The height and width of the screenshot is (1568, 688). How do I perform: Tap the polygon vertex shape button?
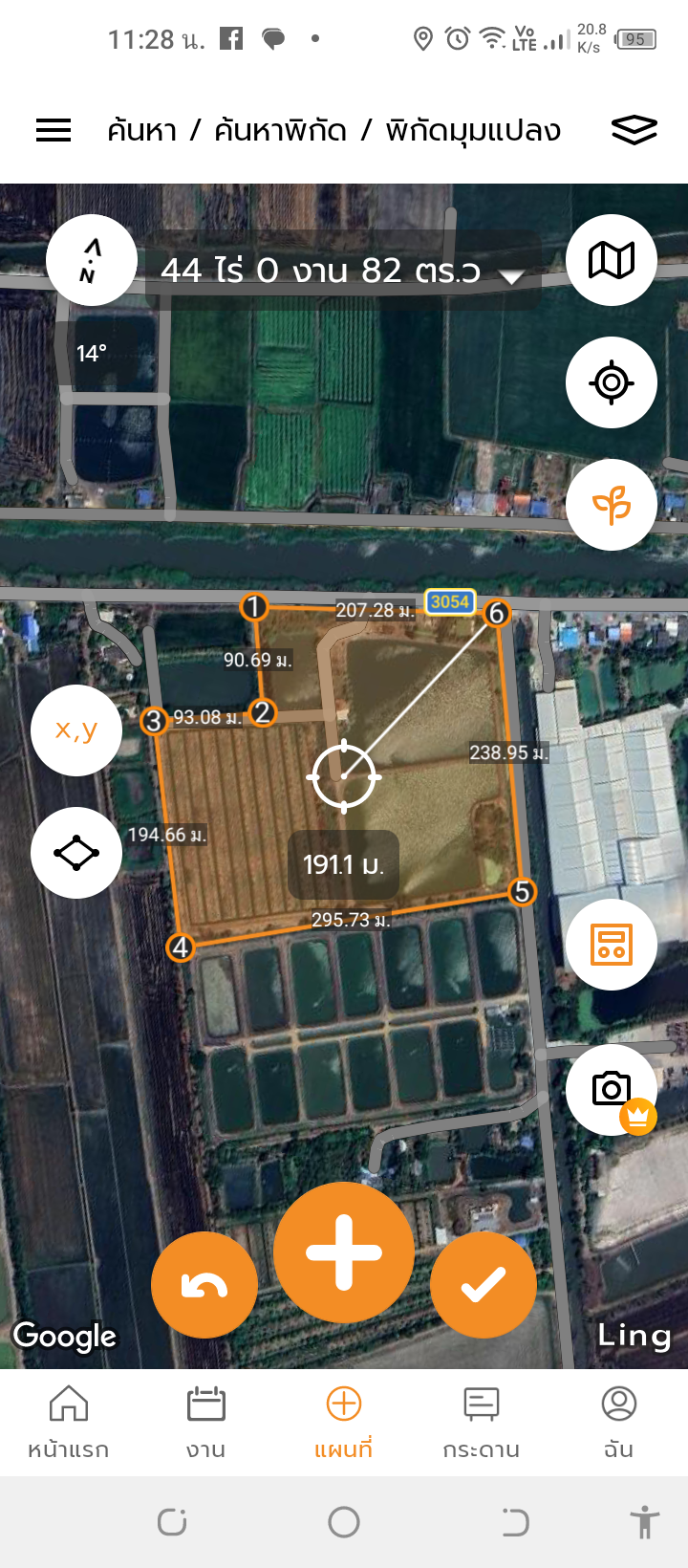point(76,853)
